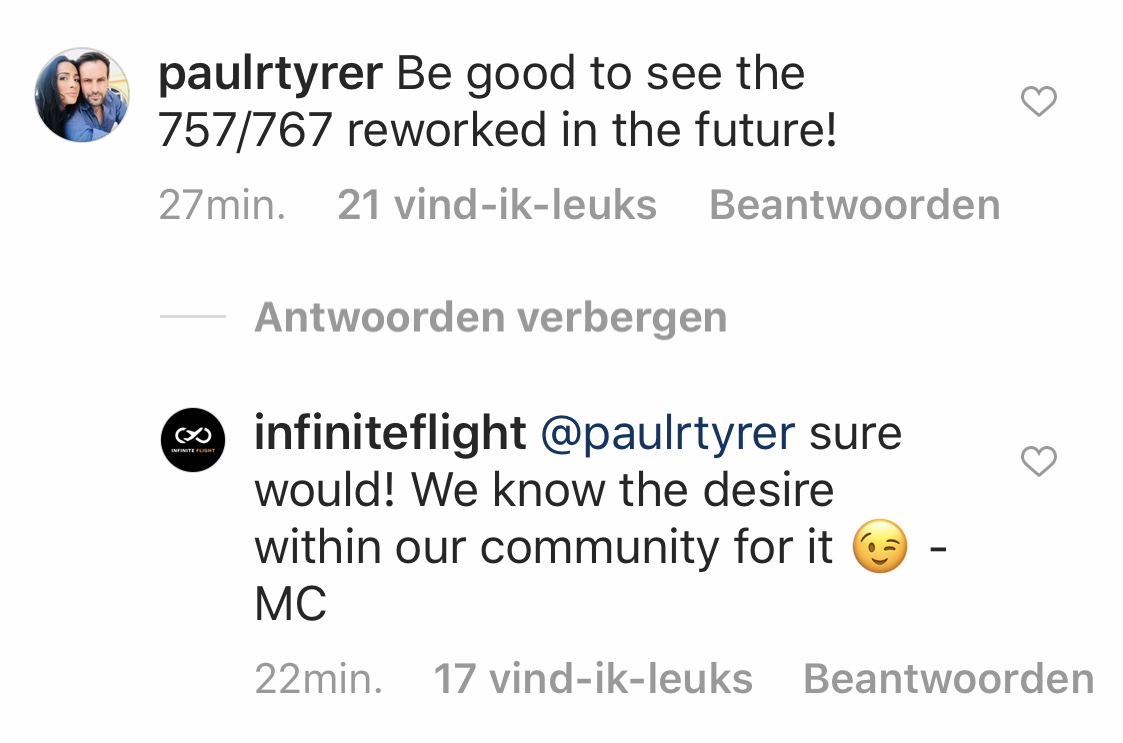Collapse replies via Antwoorden verbergen

click(x=490, y=318)
